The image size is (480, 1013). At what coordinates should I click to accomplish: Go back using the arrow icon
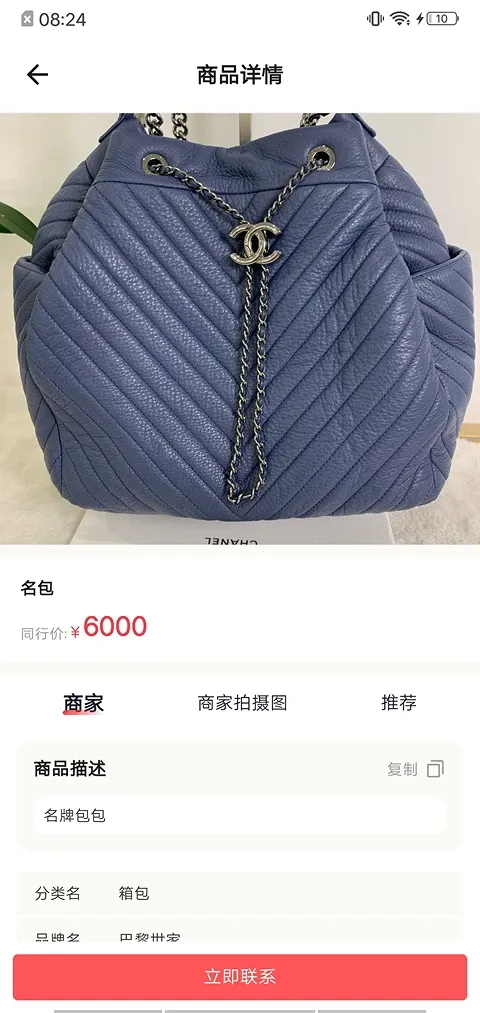click(37, 75)
